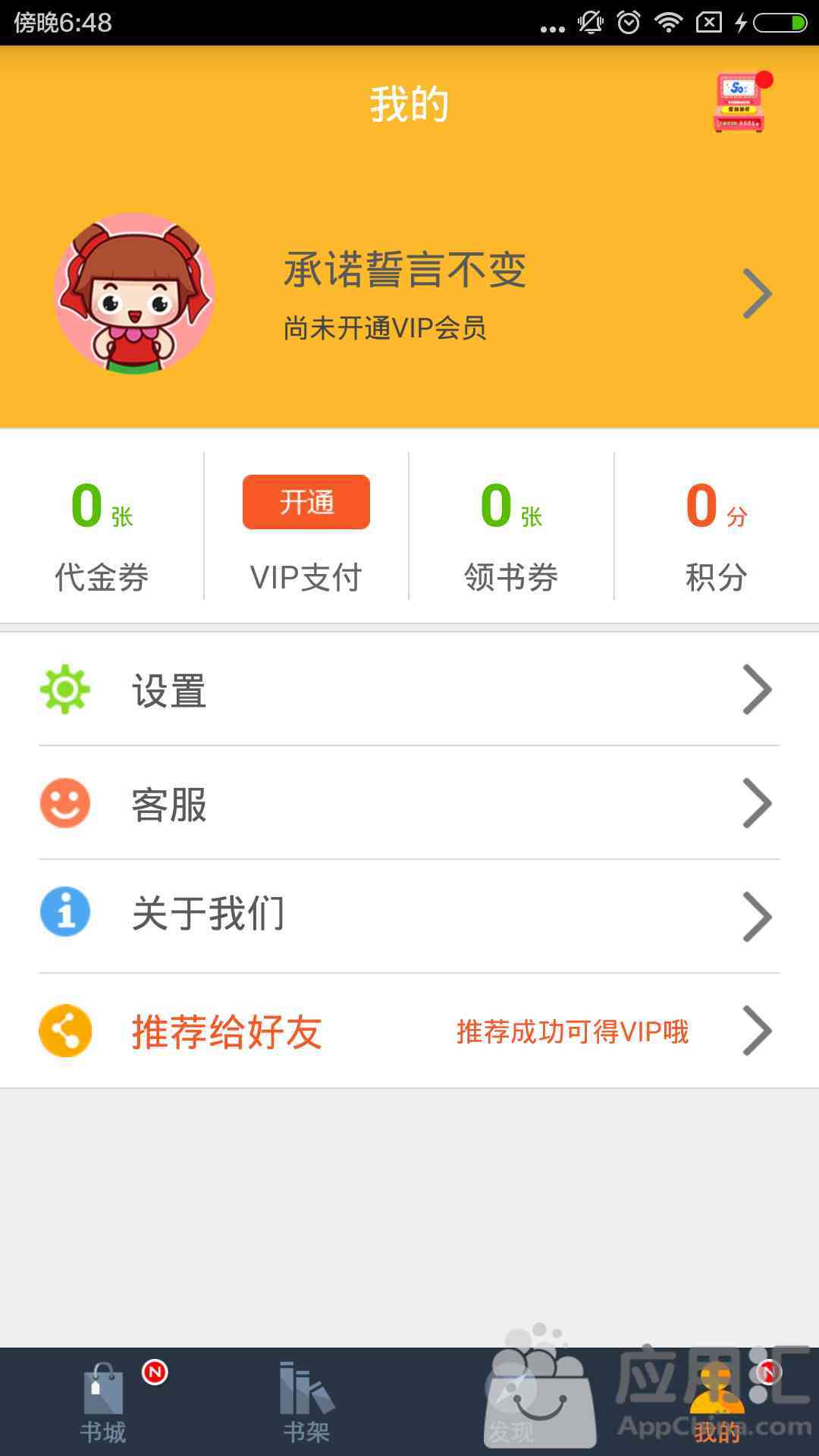Open the slot machine icon in header
The height and width of the screenshot is (1456, 819).
739,103
